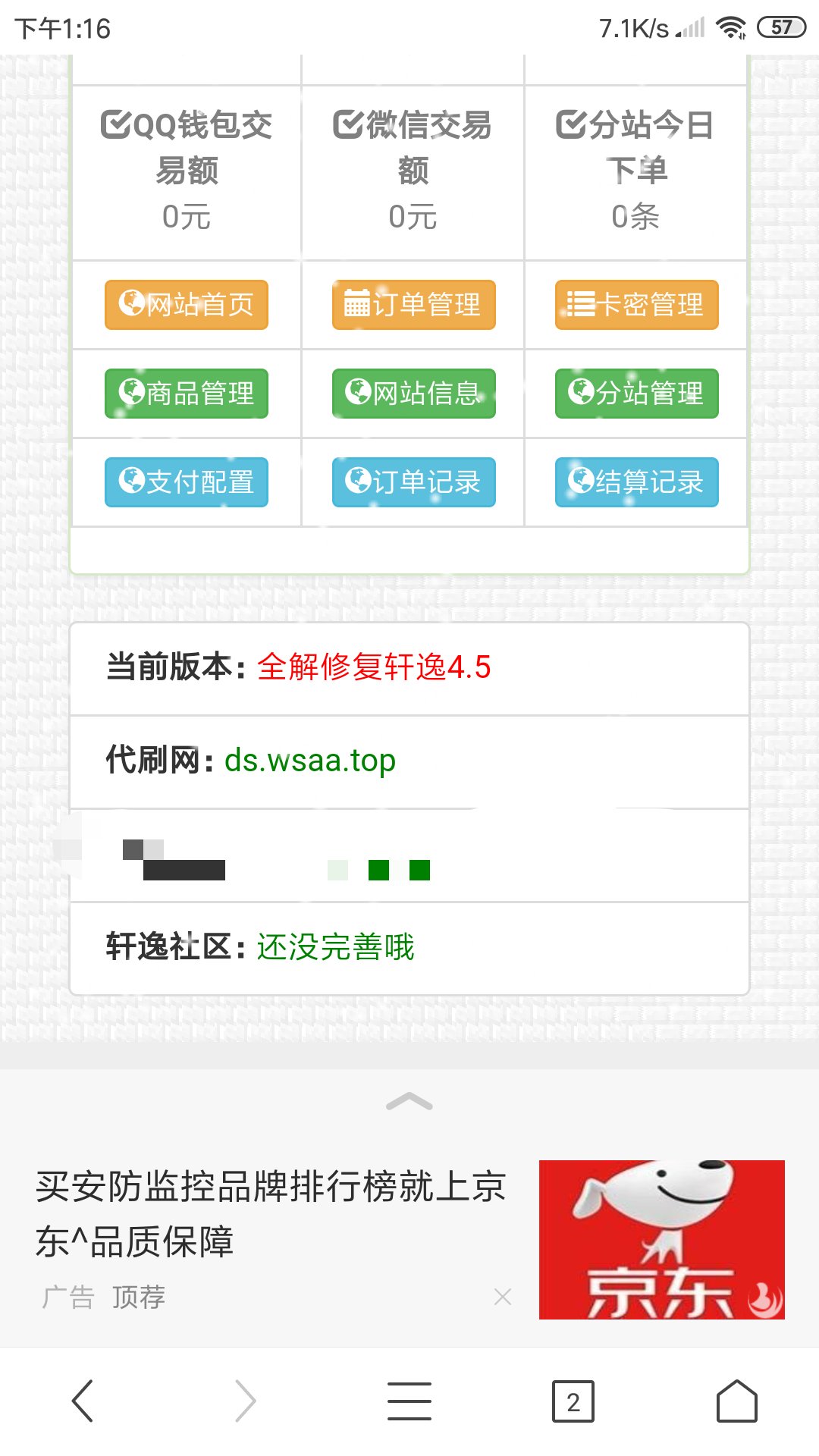Open 网站信息 settings

coord(413,394)
